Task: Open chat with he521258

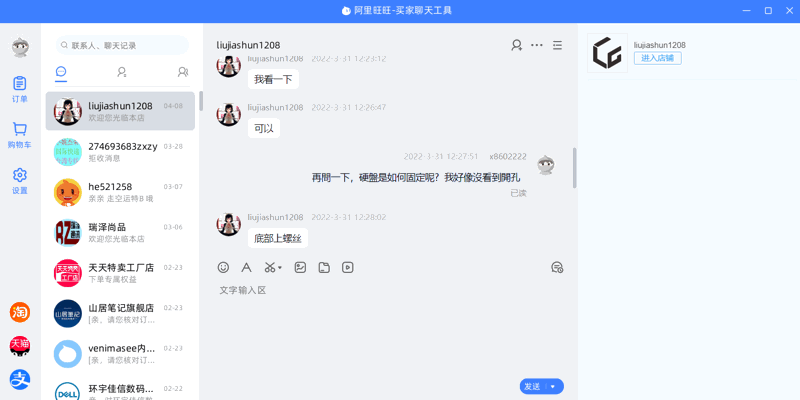Action: click(120, 192)
